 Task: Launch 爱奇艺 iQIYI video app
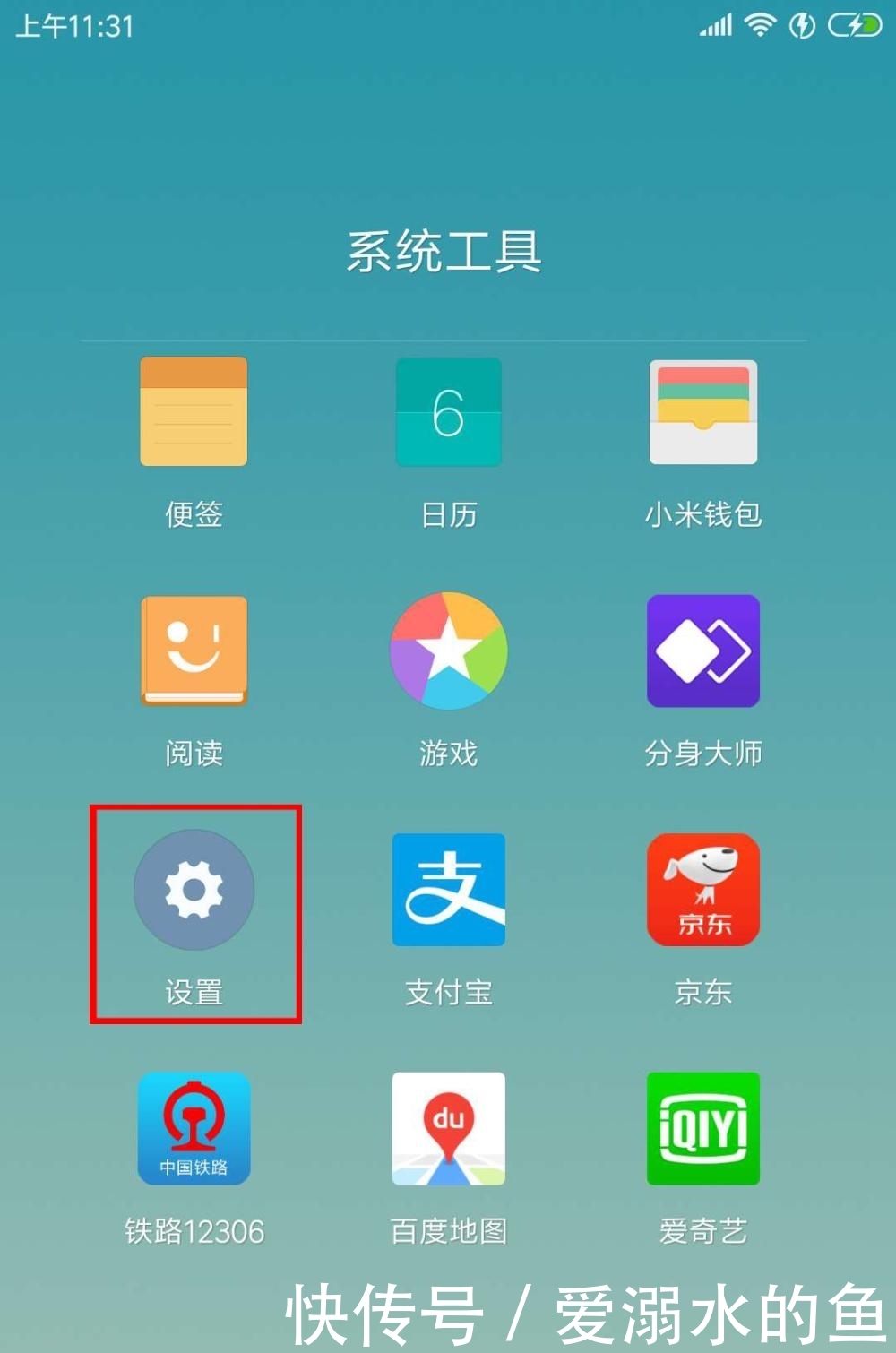703,1129
